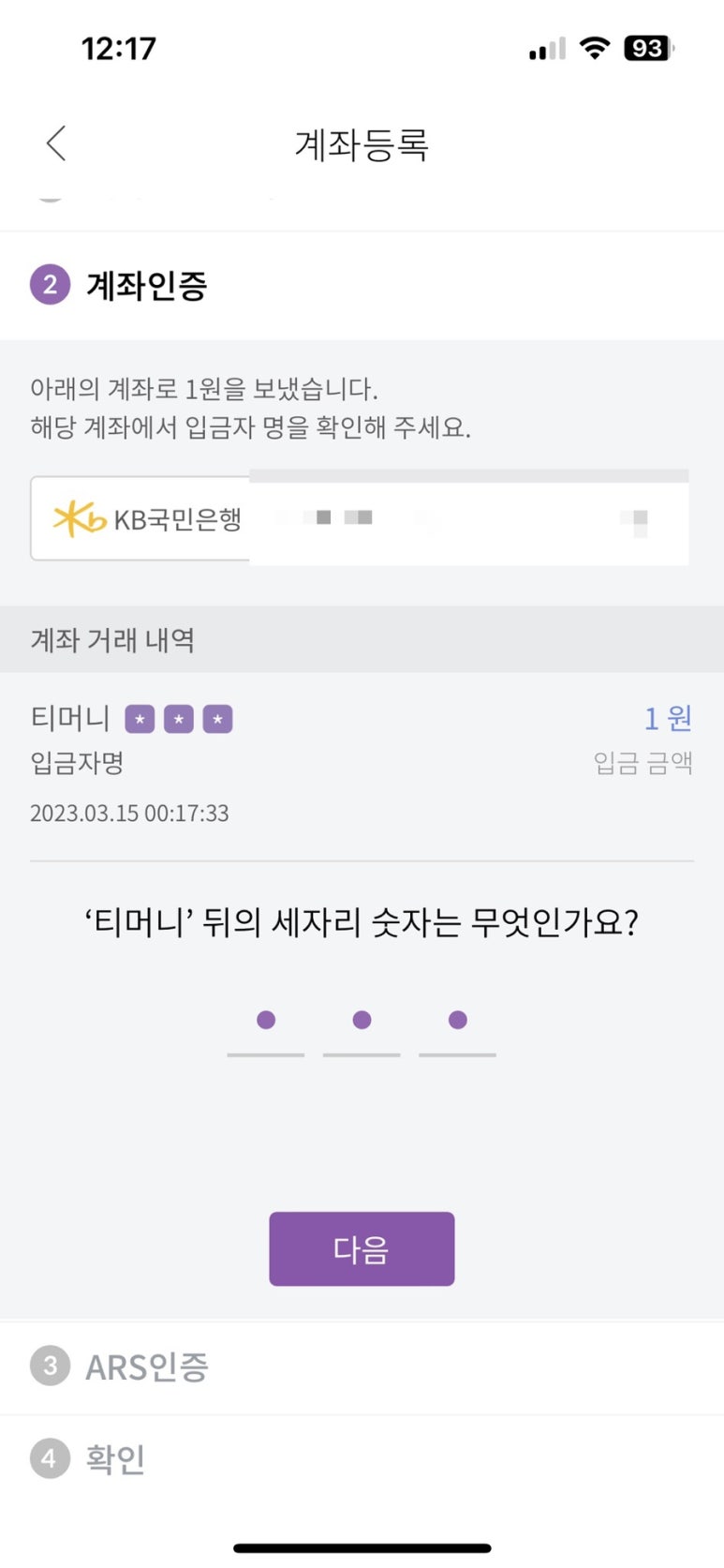Select the third digit input box
724x1568 pixels.
click(457, 1026)
